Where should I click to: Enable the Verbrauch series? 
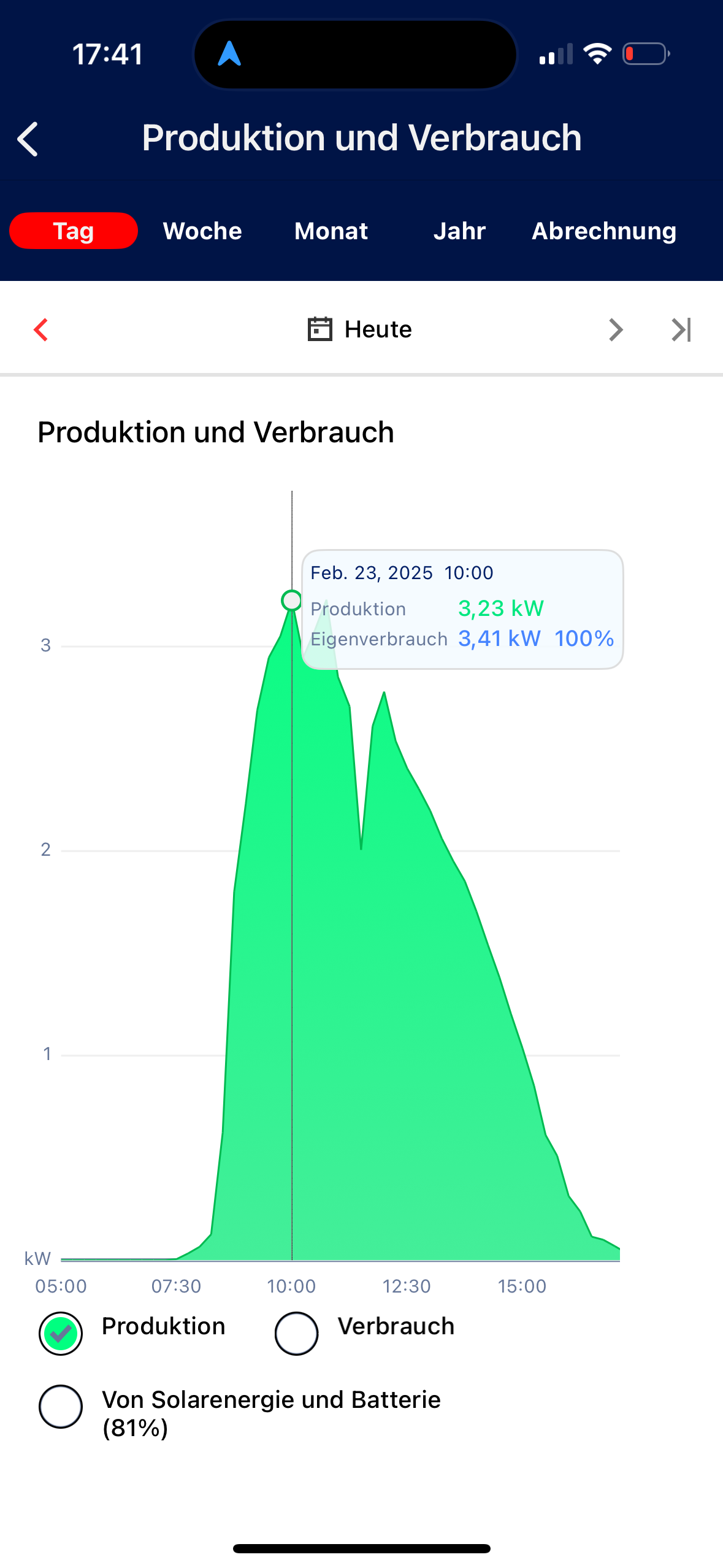click(296, 1333)
